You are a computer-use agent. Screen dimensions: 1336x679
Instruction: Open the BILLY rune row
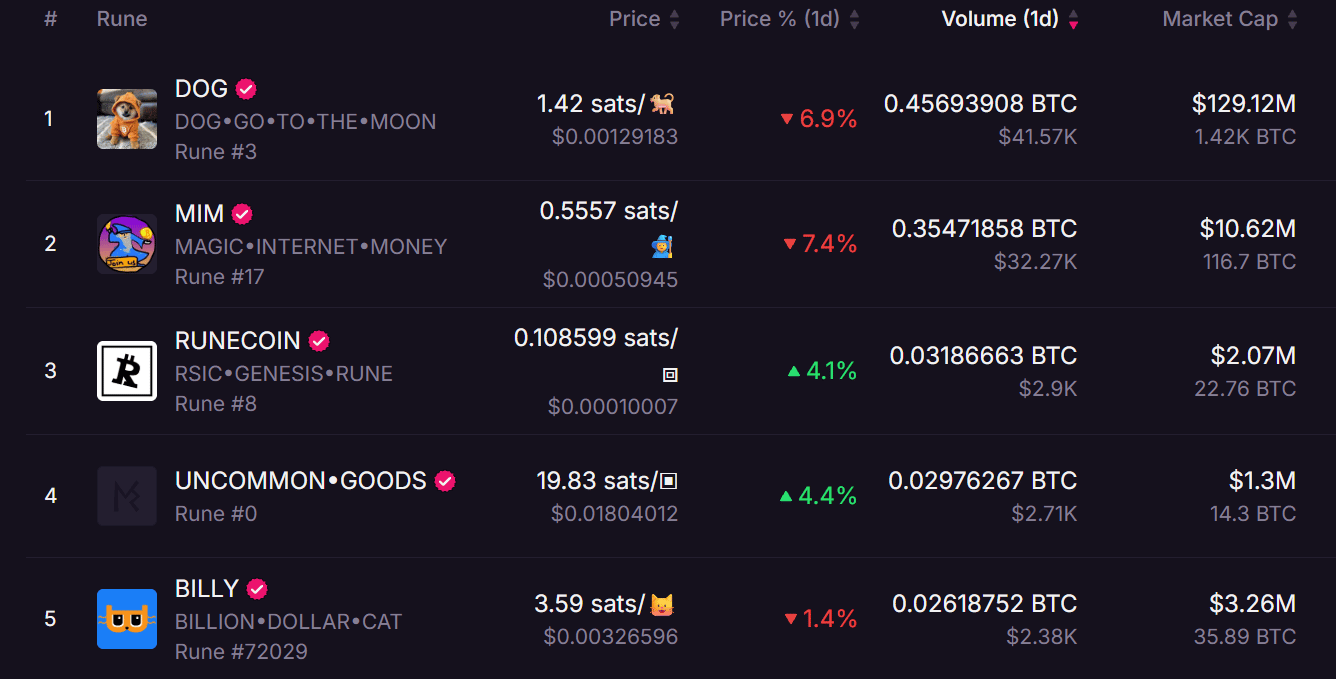click(x=207, y=588)
